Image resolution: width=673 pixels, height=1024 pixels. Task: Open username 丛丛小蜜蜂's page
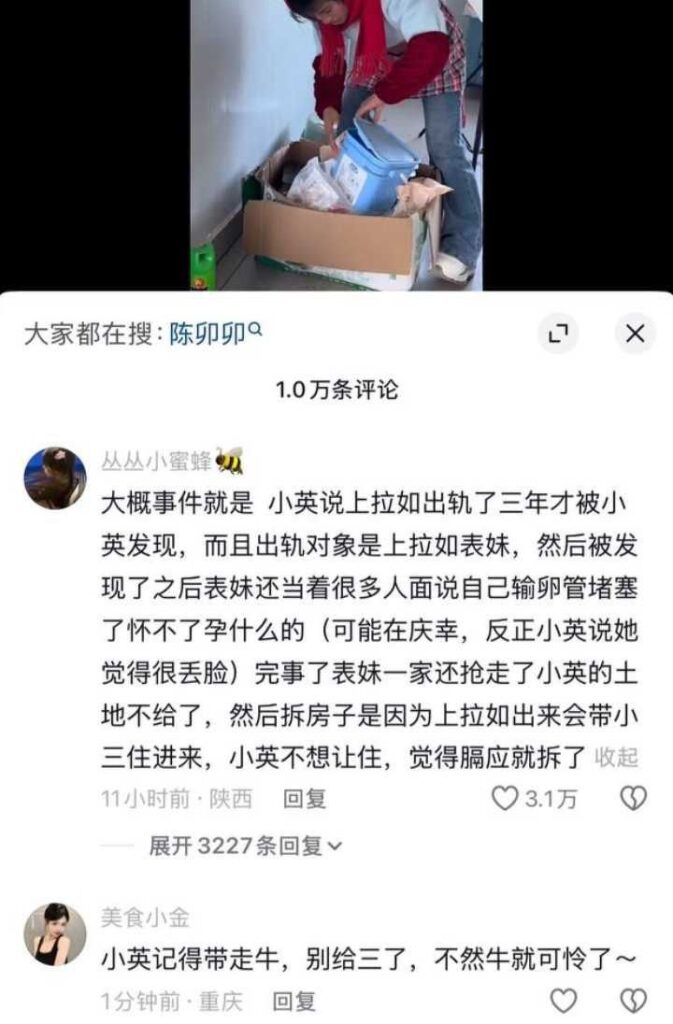(156, 461)
